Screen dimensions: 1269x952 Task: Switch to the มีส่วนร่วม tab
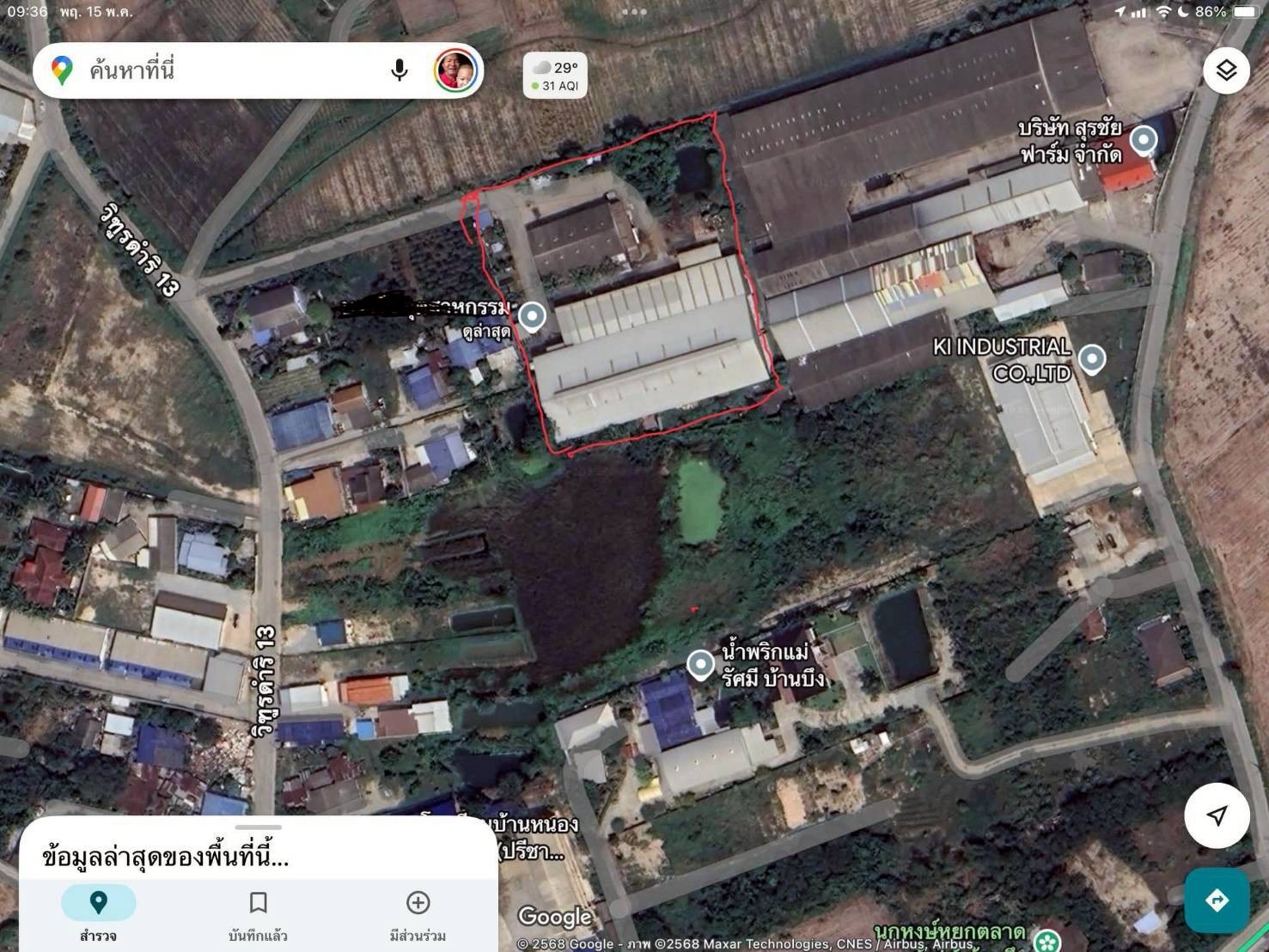coord(418,914)
